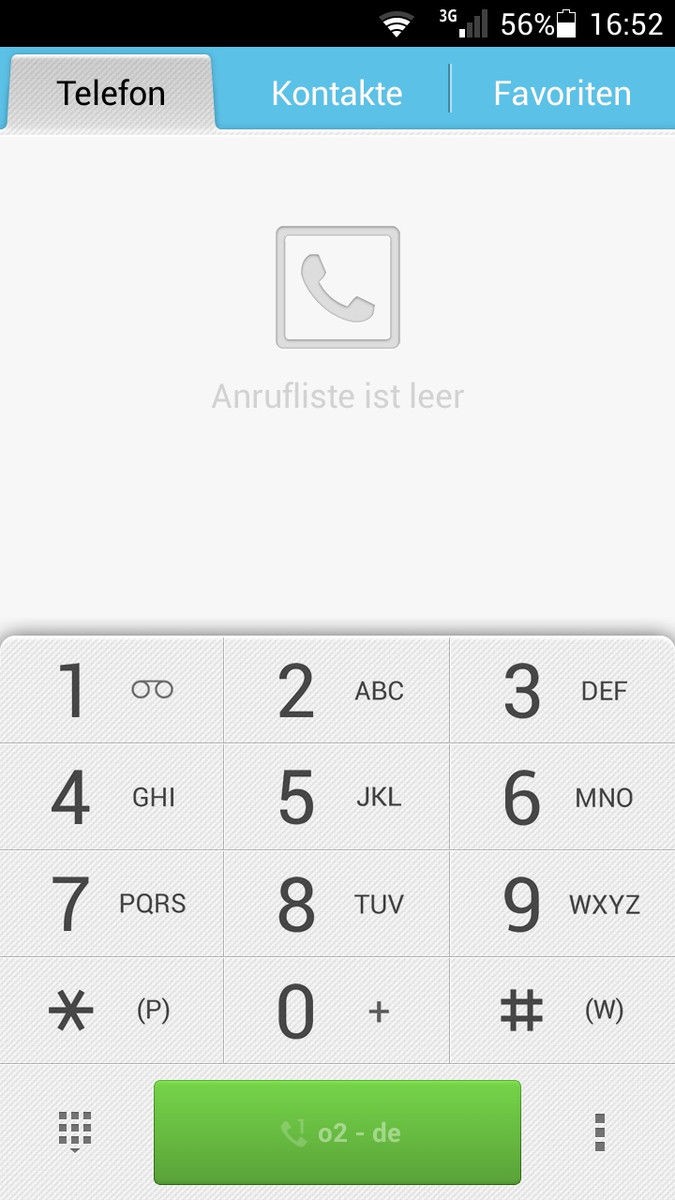
Task: Select the Telefon tab
Action: [x=111, y=93]
